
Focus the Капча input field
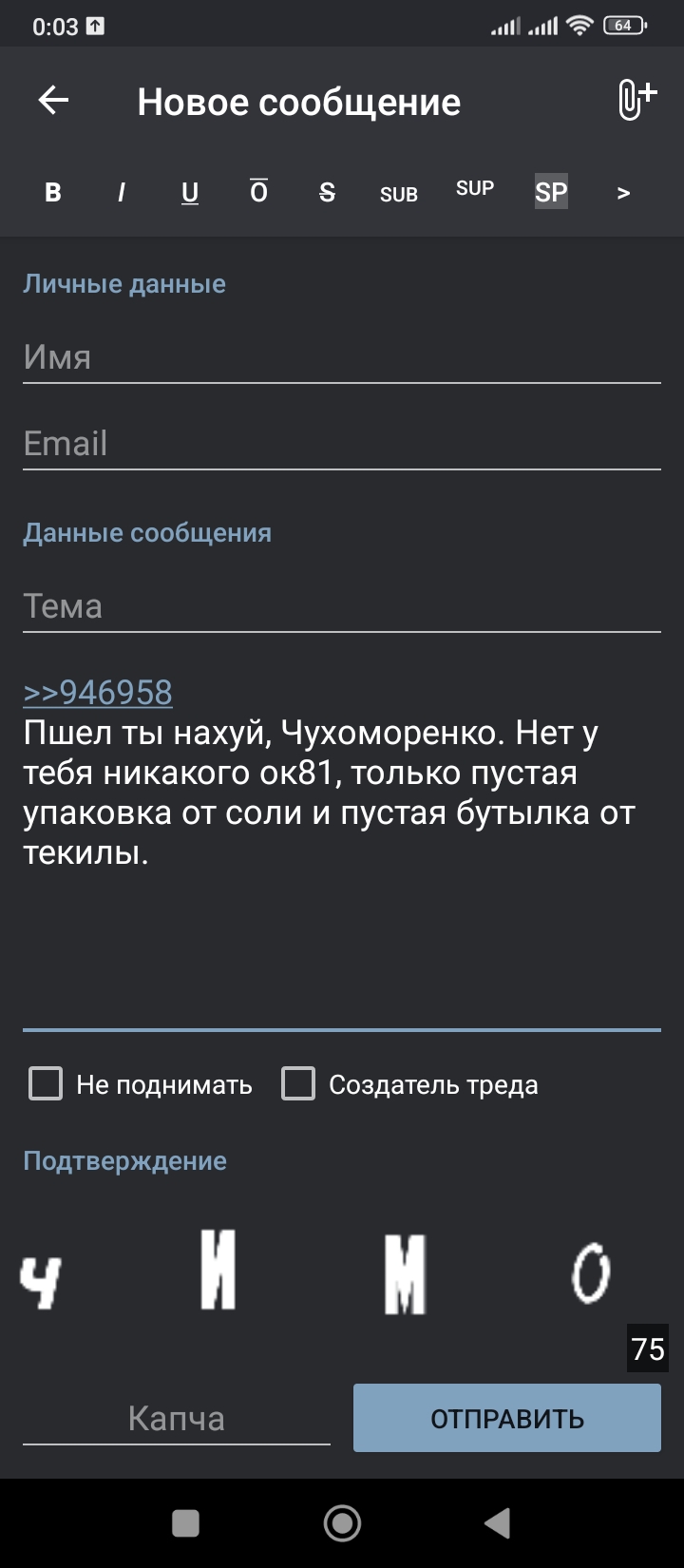coord(177,1419)
